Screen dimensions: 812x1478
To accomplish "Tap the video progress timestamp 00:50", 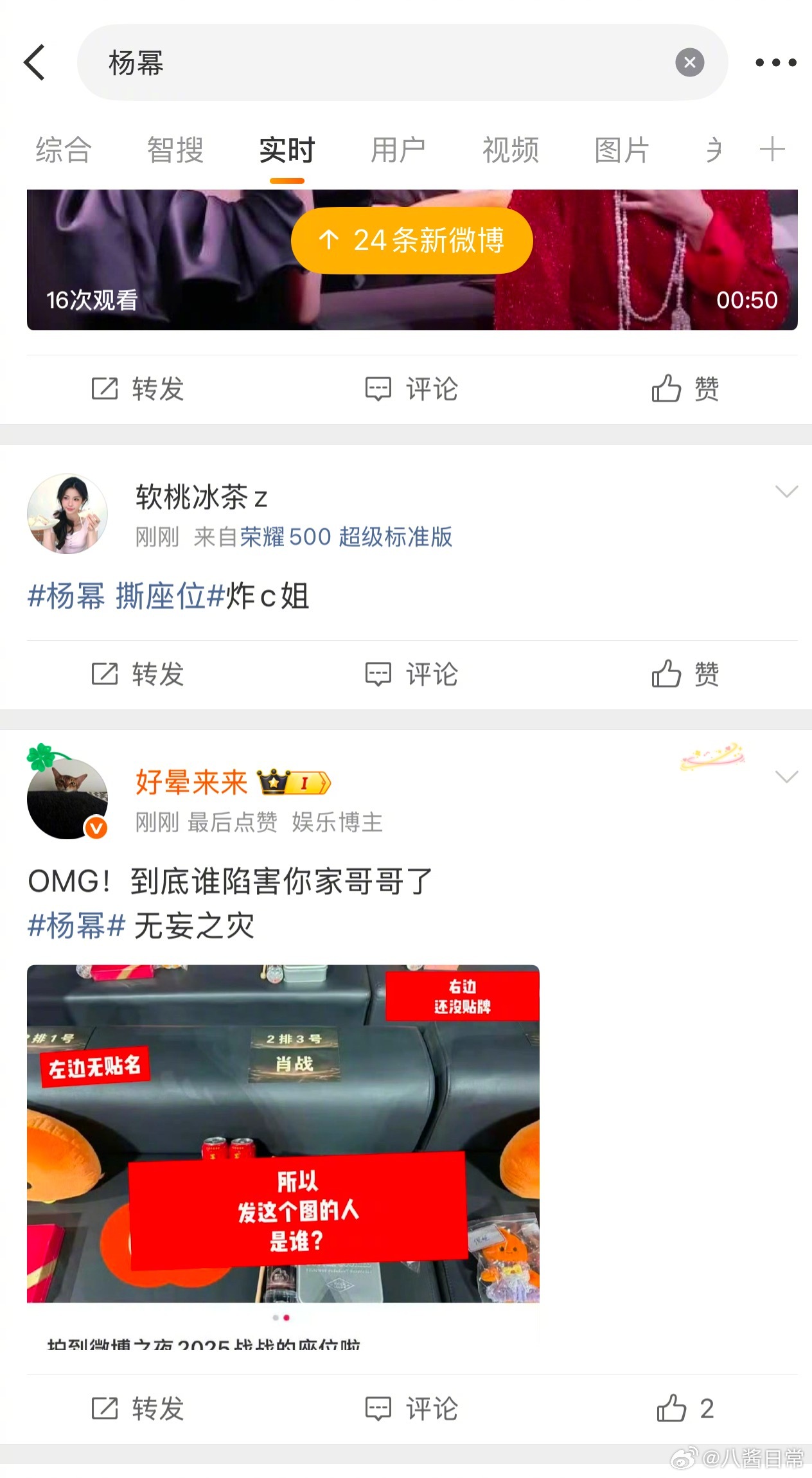I will [x=758, y=300].
